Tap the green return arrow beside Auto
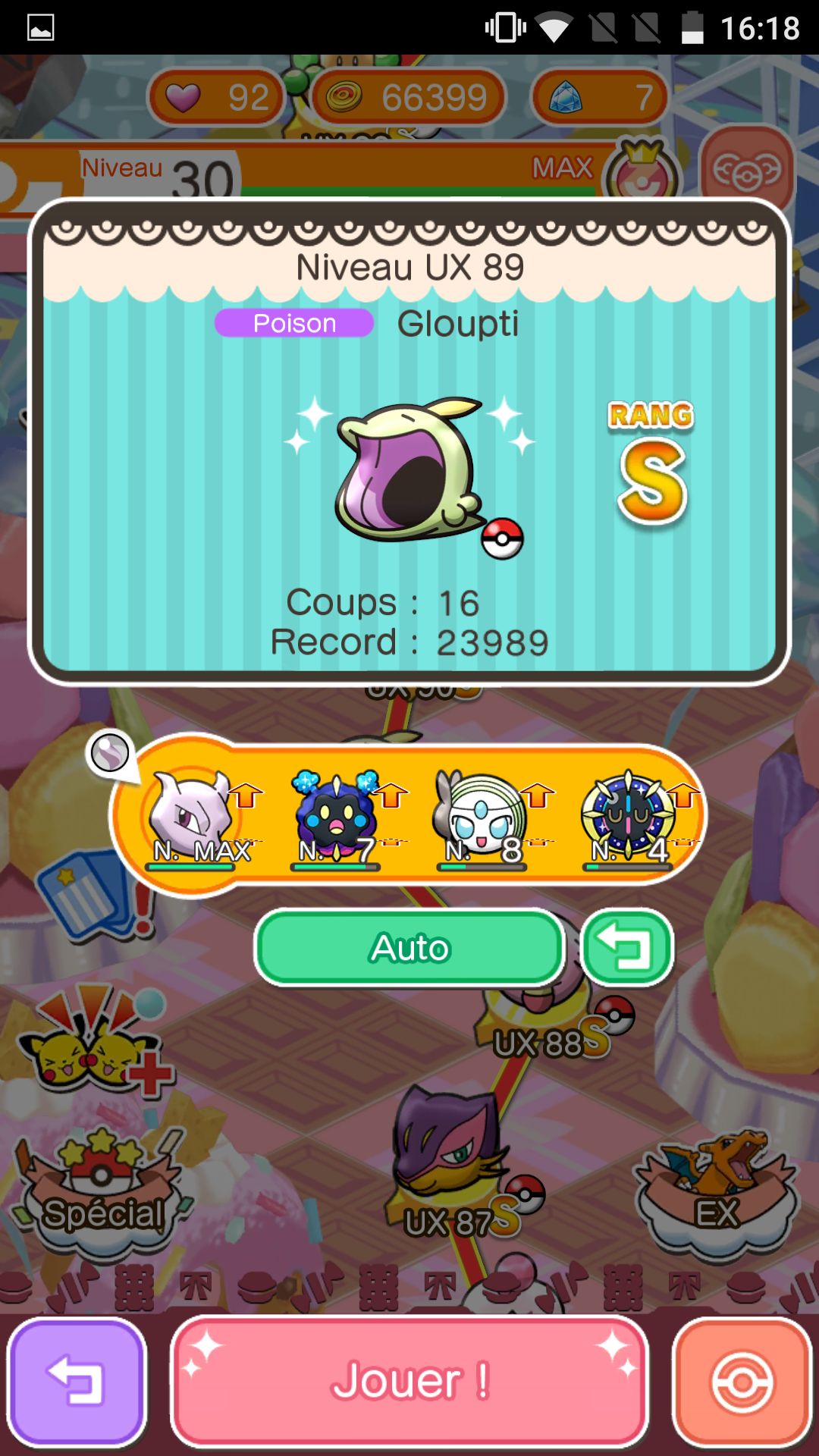This screenshot has height=1456, width=819. [x=627, y=948]
